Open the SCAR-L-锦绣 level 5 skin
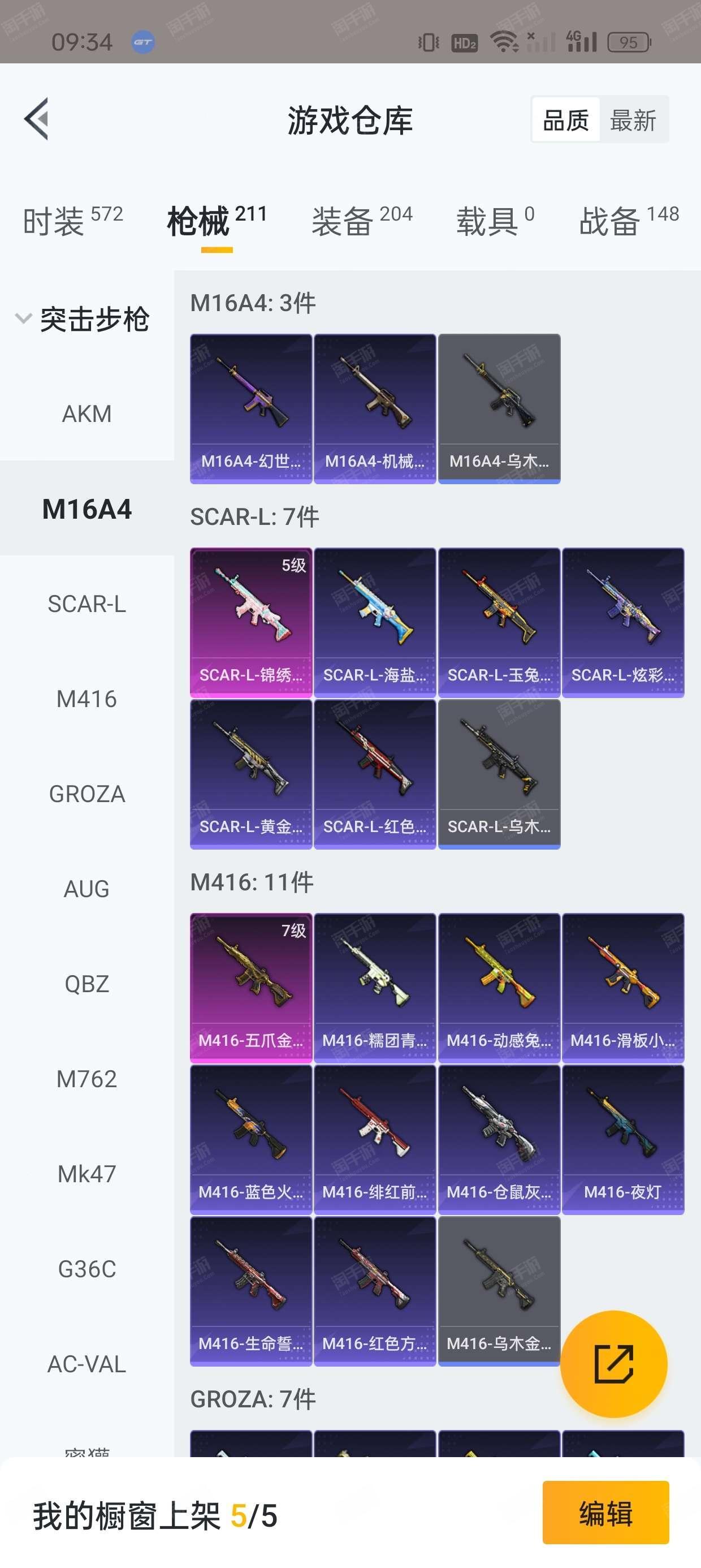Image resolution: width=701 pixels, height=1568 pixels. (252, 622)
